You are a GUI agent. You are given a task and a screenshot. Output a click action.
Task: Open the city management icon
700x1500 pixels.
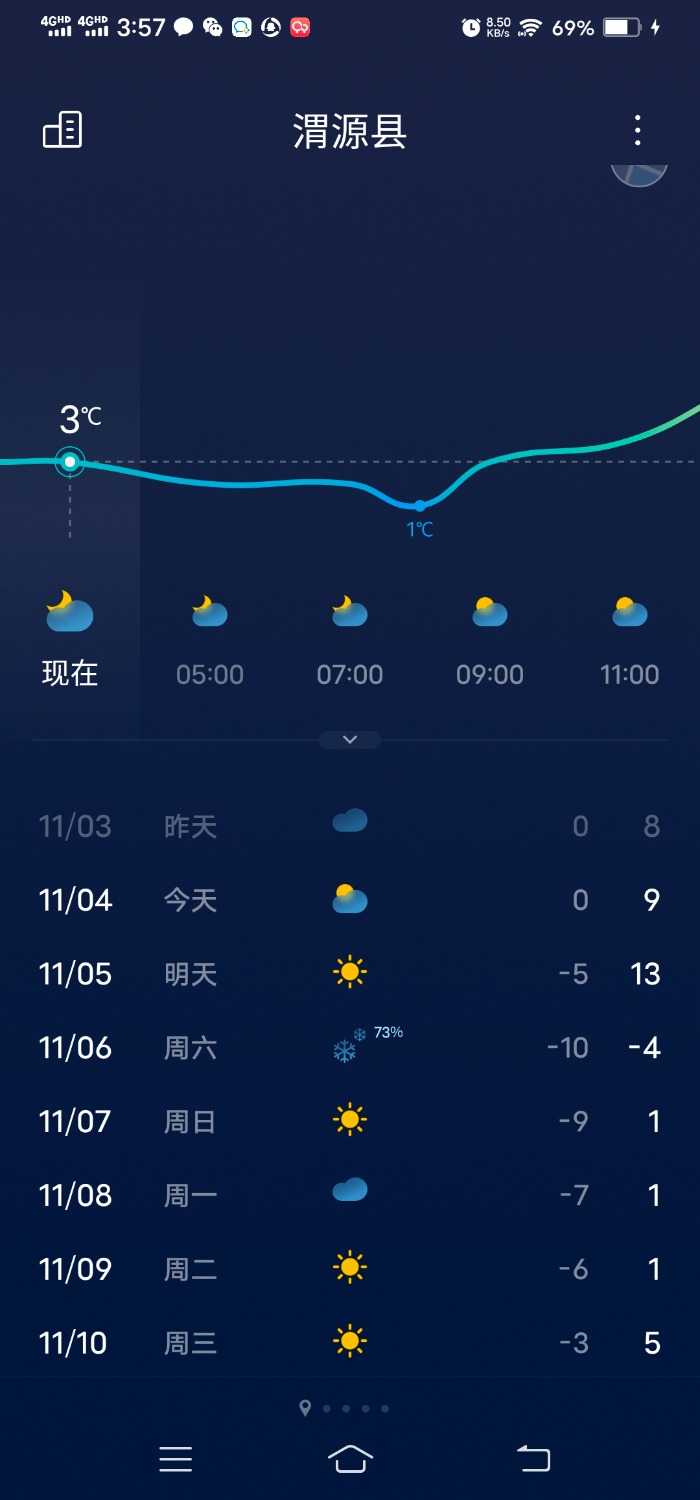[62, 130]
